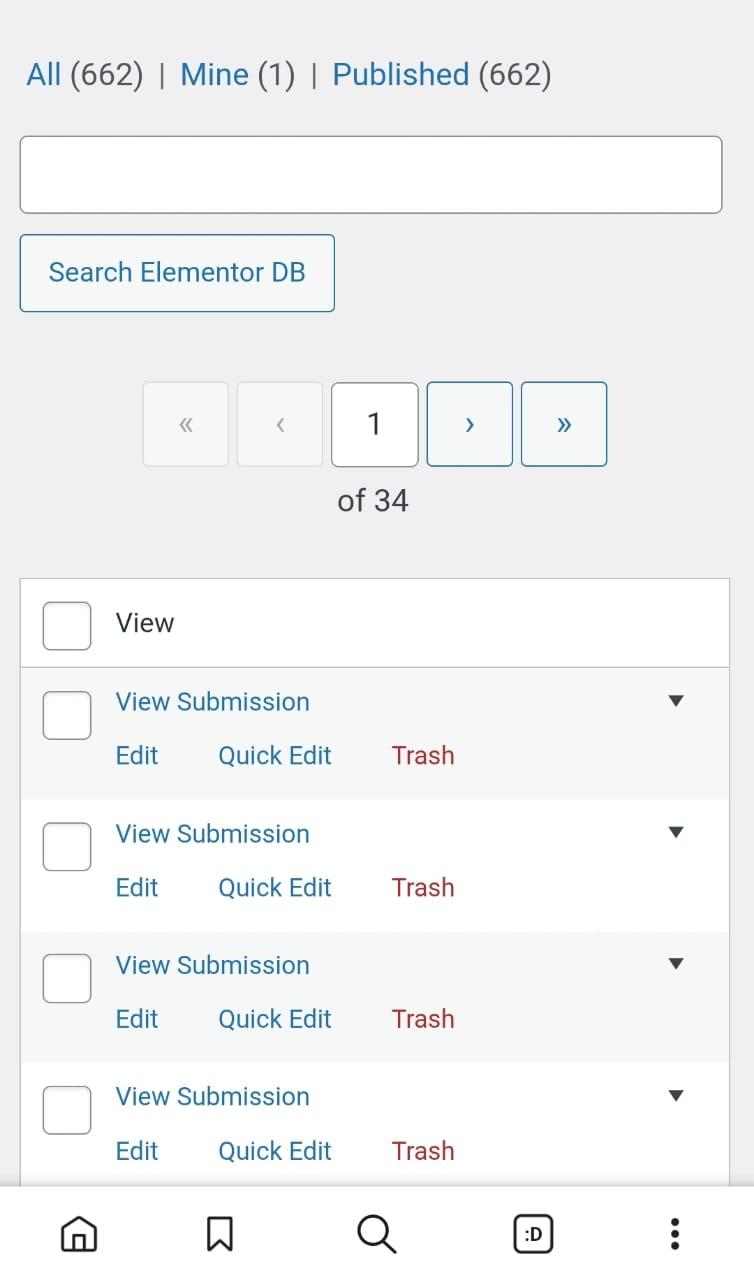Focus the search text field
This screenshot has width=754, height=1280.
(x=371, y=175)
